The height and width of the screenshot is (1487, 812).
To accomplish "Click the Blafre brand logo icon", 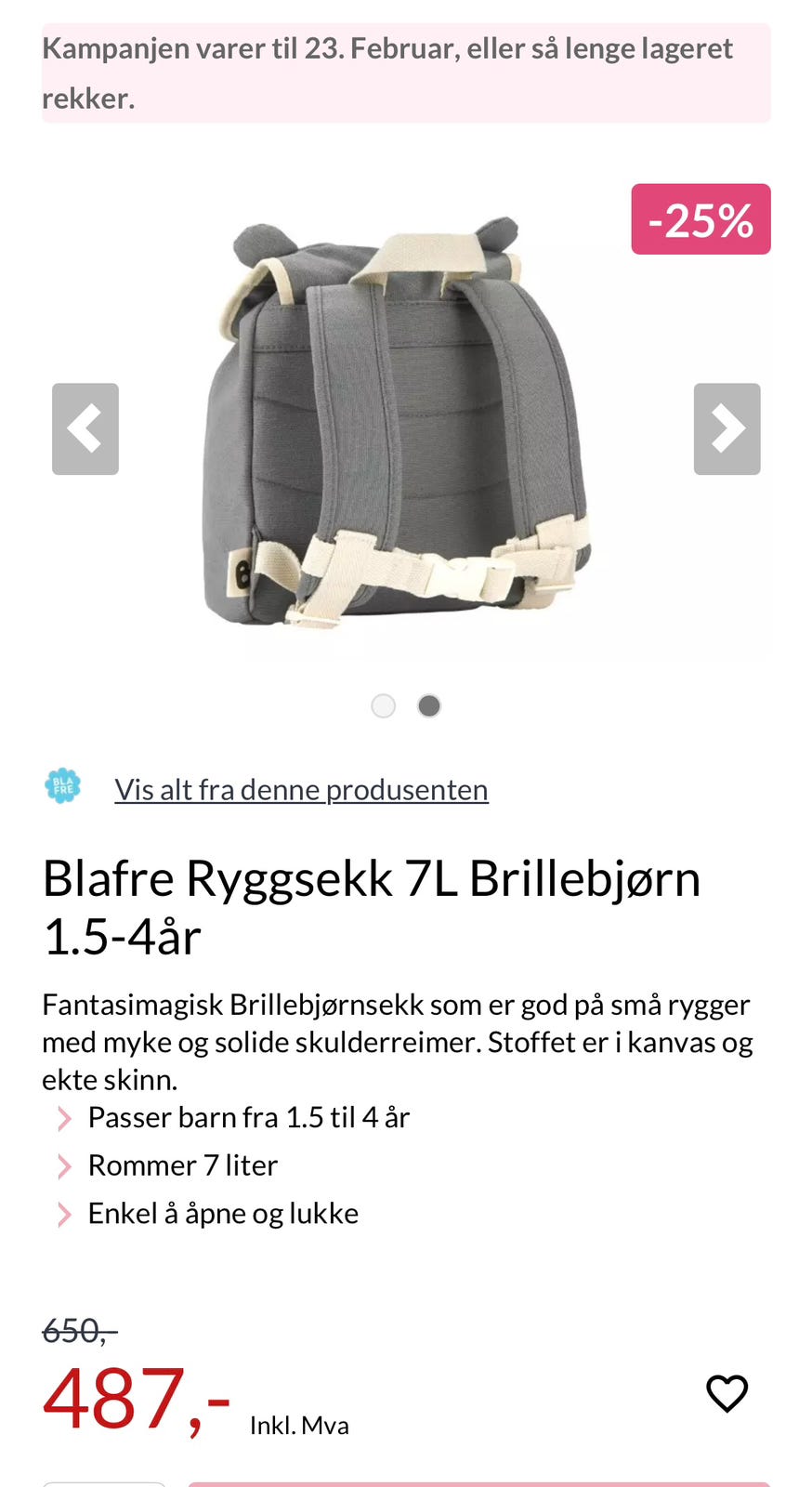I will [62, 785].
